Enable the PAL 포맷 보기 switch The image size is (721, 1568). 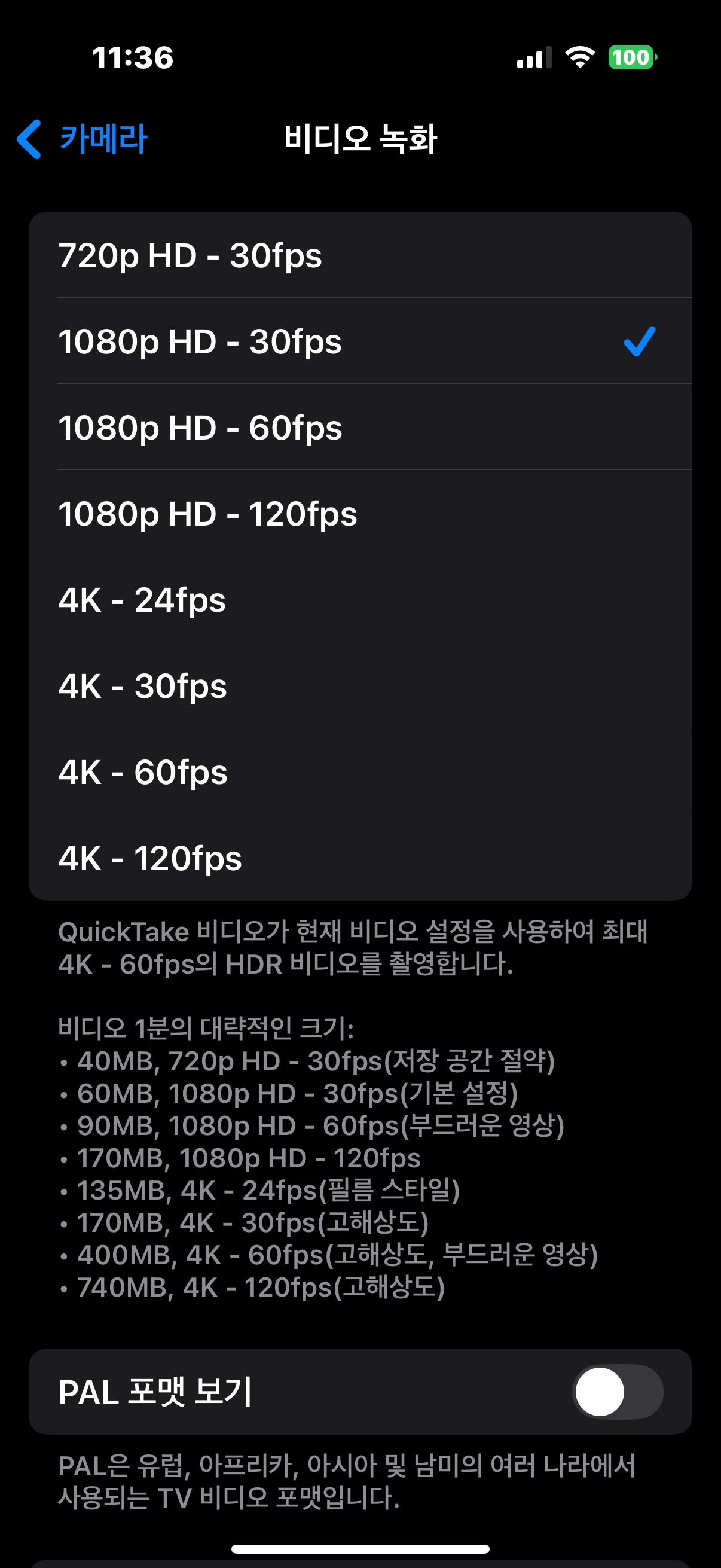tap(617, 1392)
